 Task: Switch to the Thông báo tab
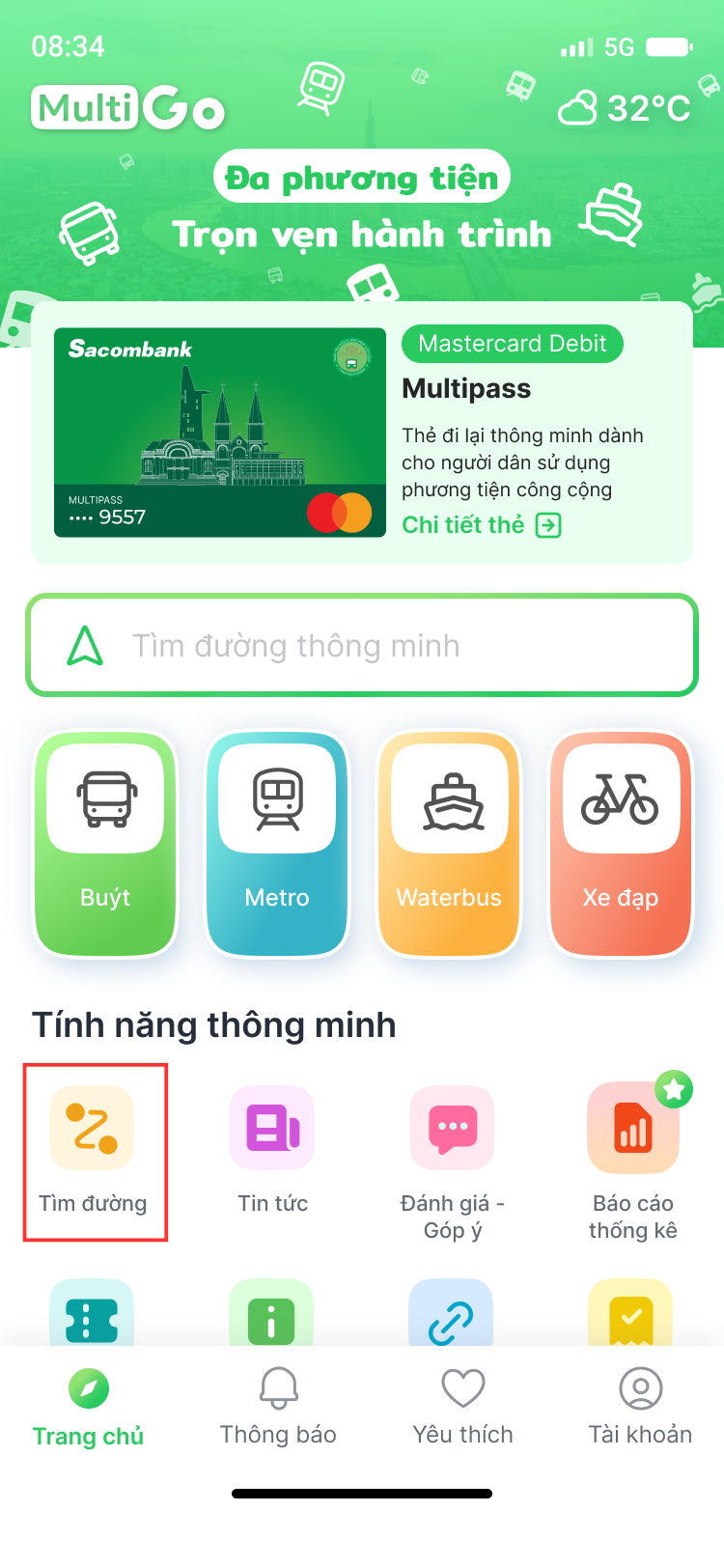[x=278, y=1407]
